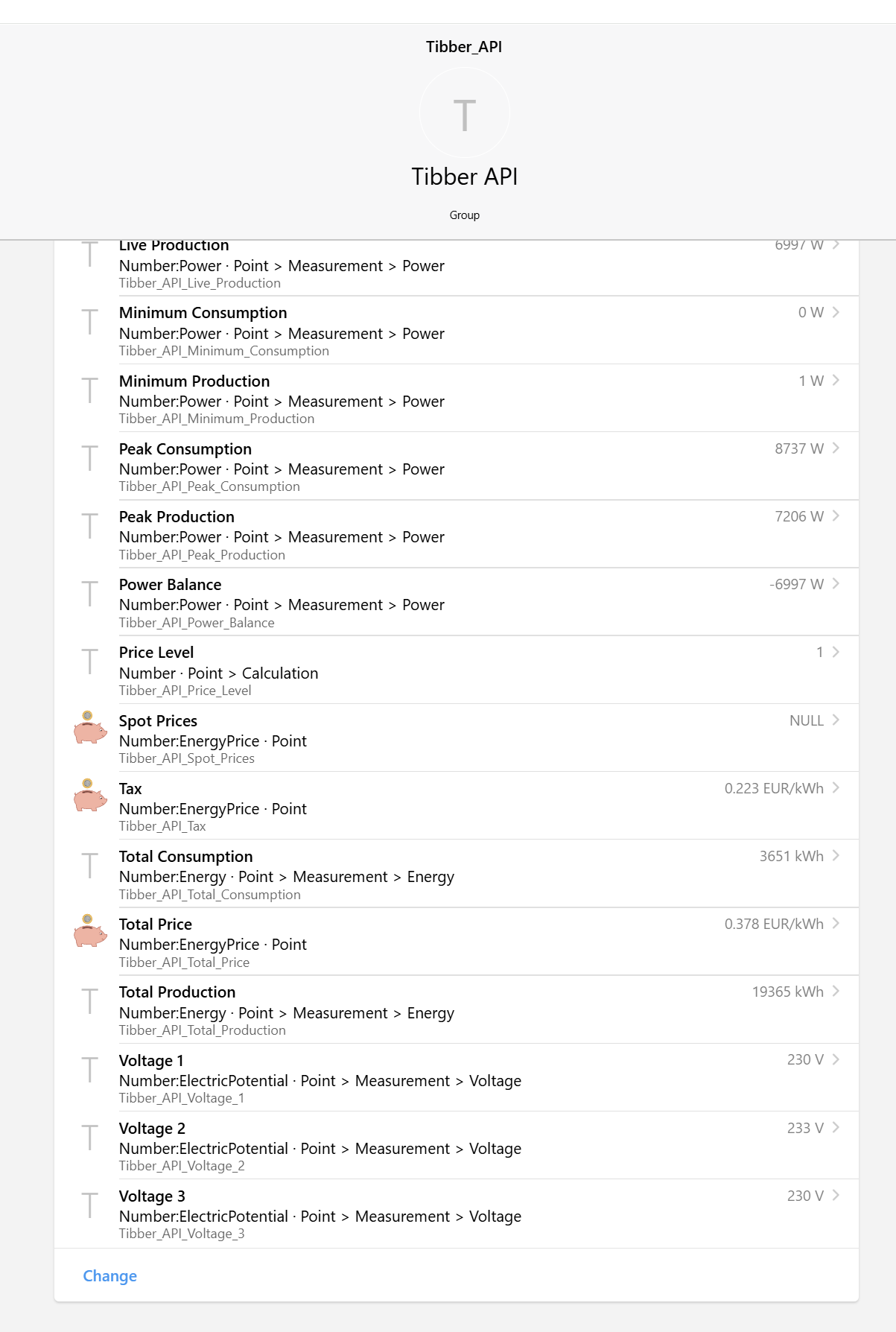The height and width of the screenshot is (1332, 896).
Task: Tap the Voltage 3 row
Action: tap(456, 1214)
